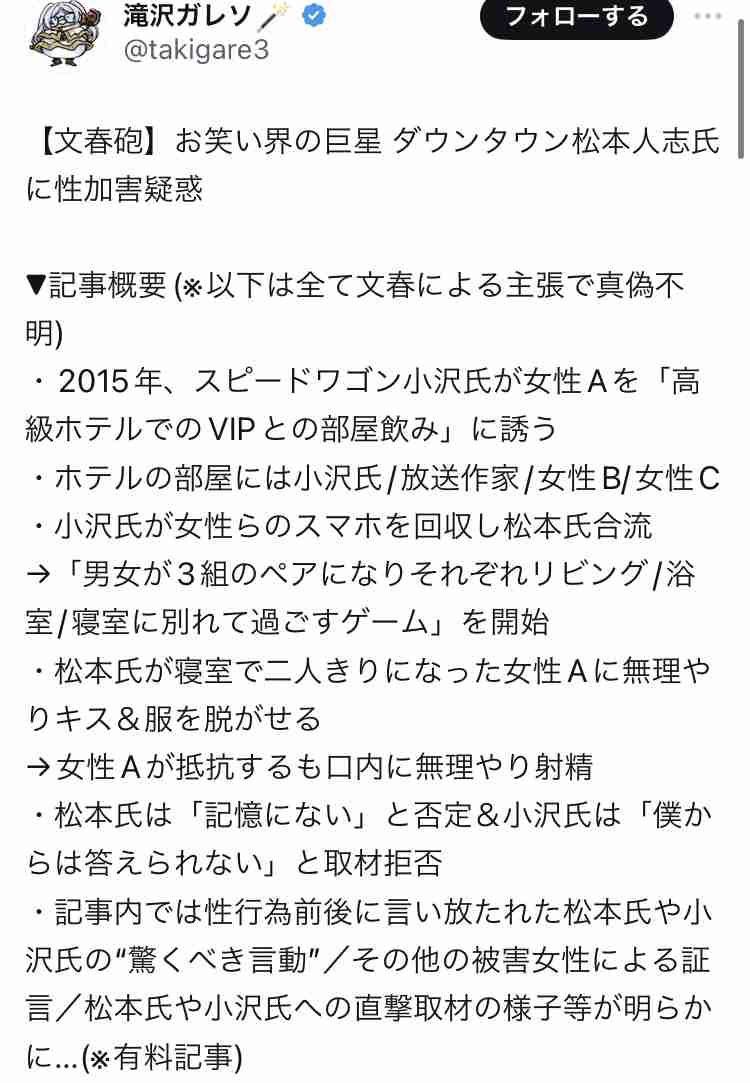
Task: Tap the フォローする button
Action: point(577,17)
